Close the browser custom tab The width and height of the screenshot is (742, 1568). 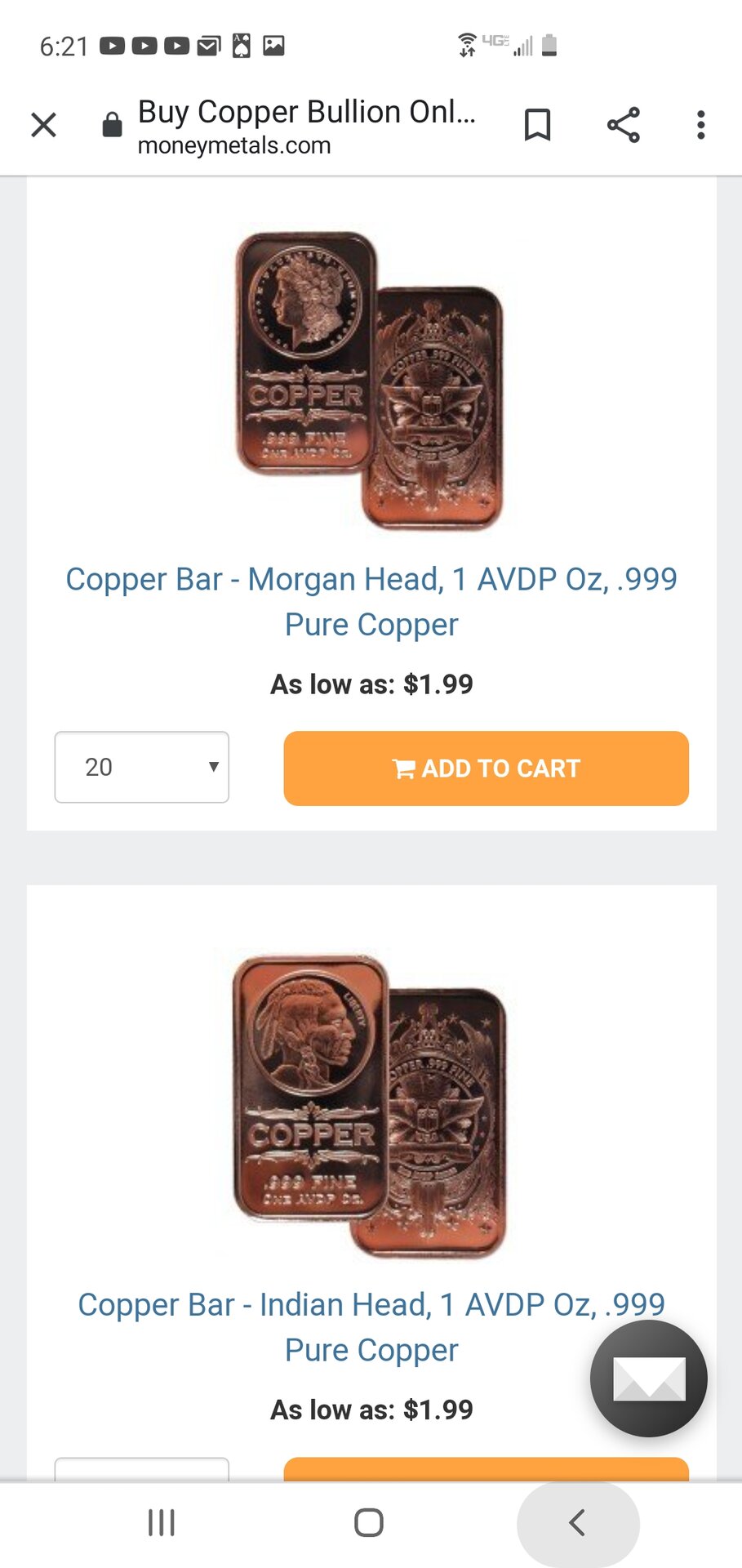pyautogui.click(x=43, y=125)
